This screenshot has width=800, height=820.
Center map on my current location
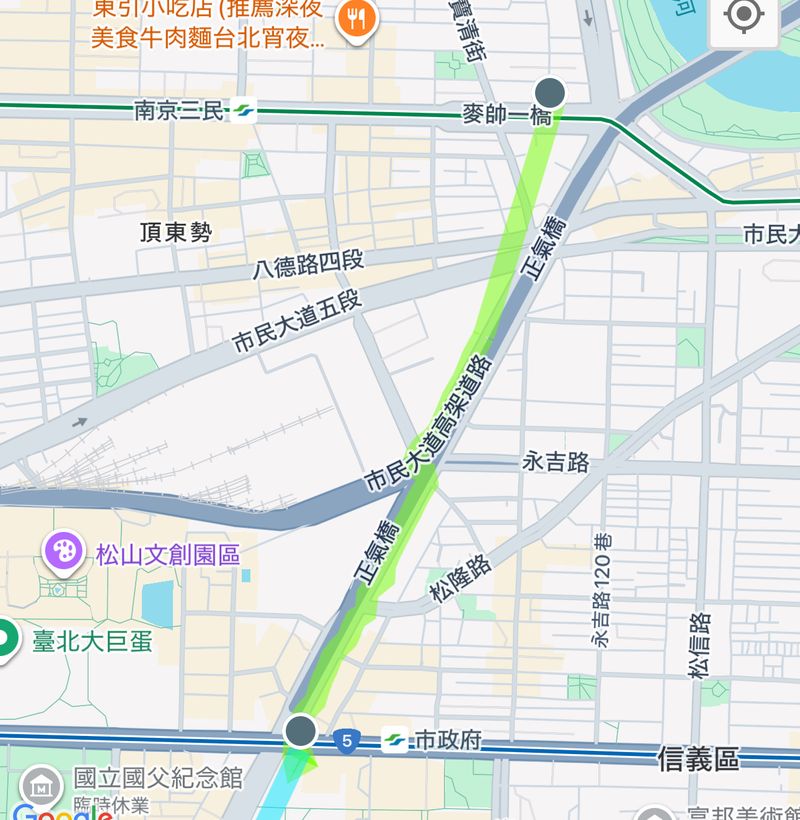click(x=744, y=17)
